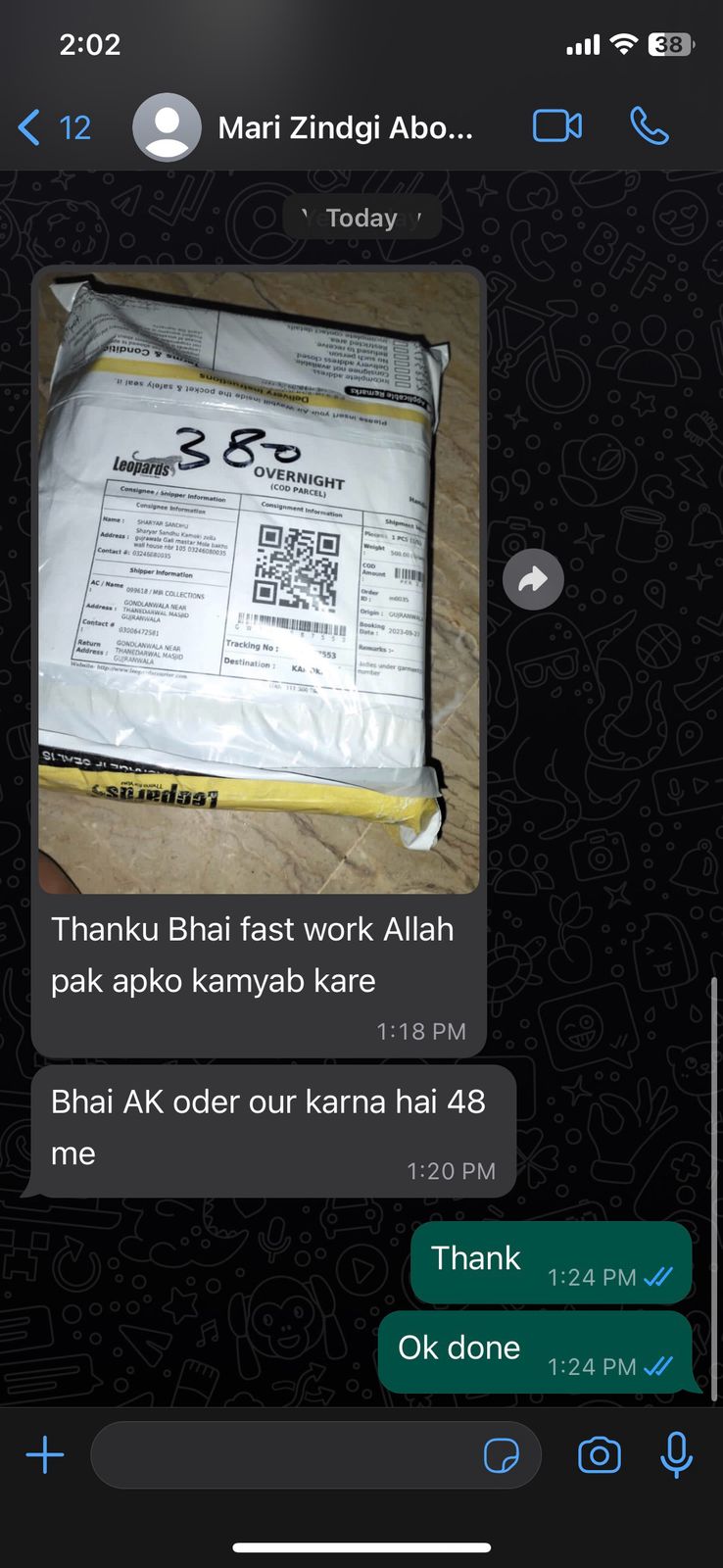Forward the parcel photo message
Image resolution: width=723 pixels, height=1568 pixels.
click(532, 580)
